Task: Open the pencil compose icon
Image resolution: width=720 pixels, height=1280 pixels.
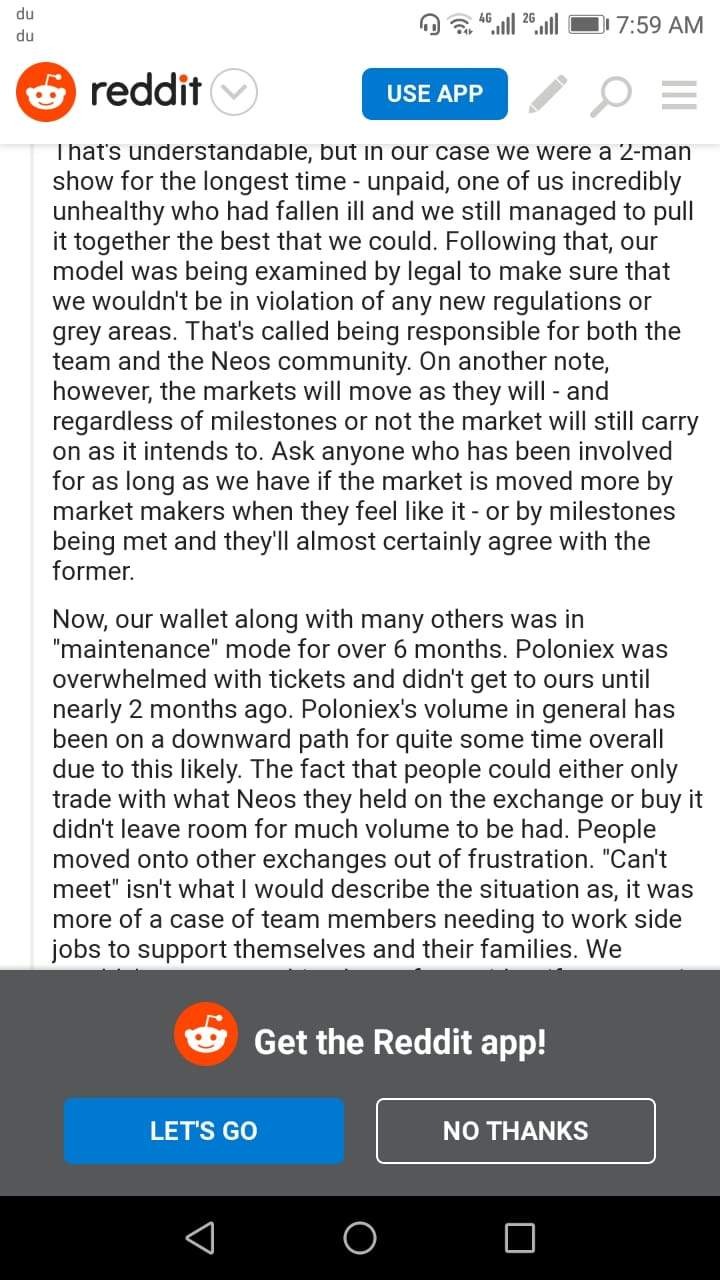Action: (x=547, y=93)
